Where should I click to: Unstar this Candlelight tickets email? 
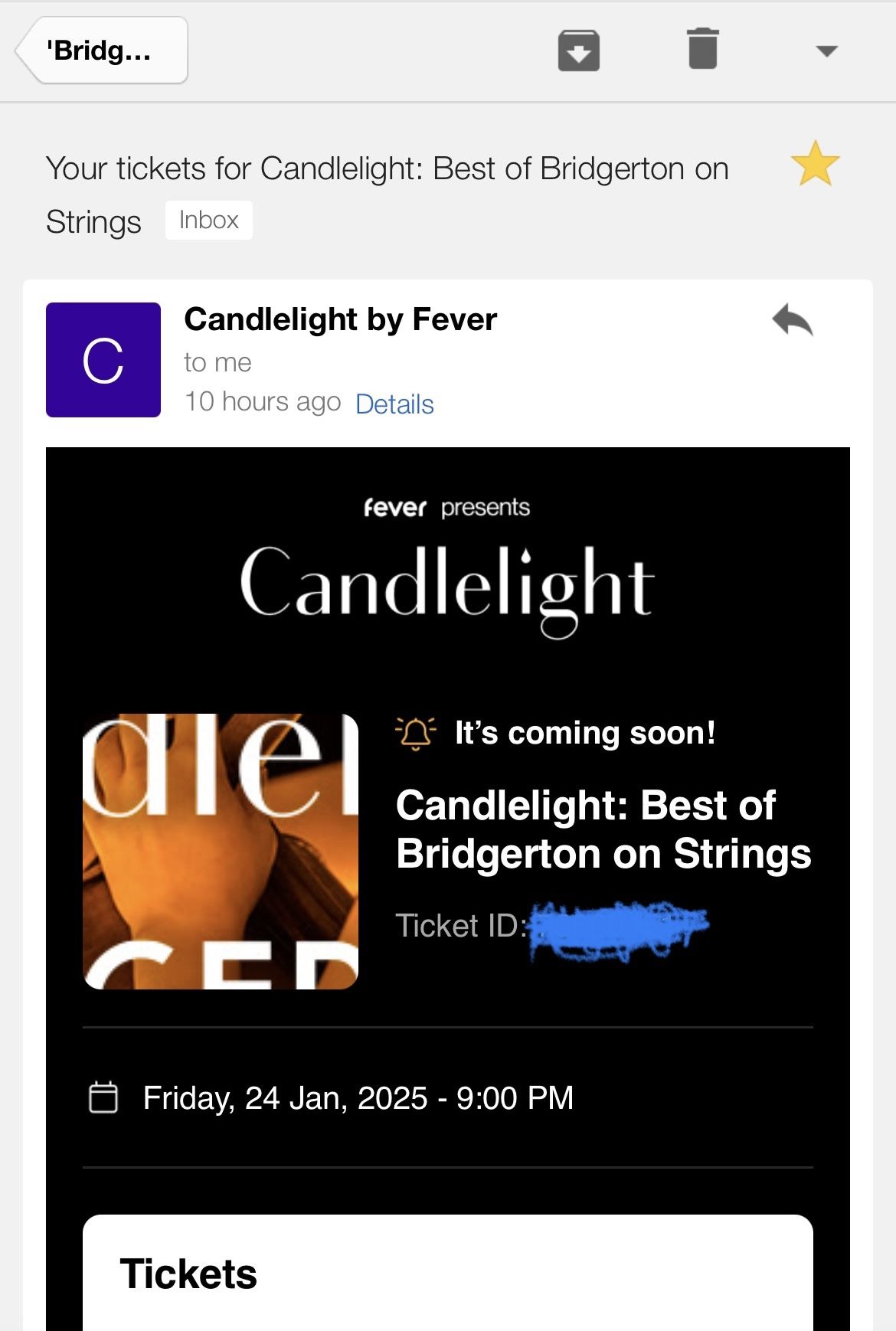click(815, 164)
